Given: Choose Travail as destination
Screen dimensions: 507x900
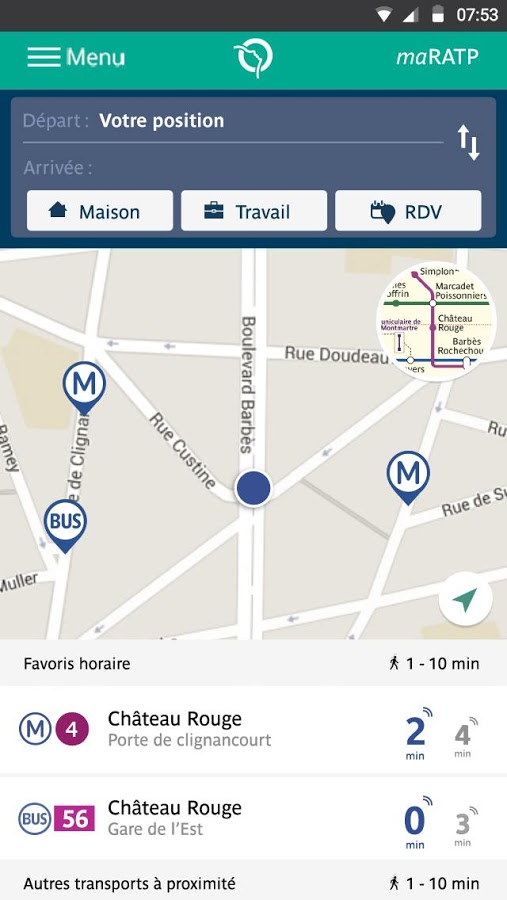Looking at the screenshot, I should click(x=254, y=211).
